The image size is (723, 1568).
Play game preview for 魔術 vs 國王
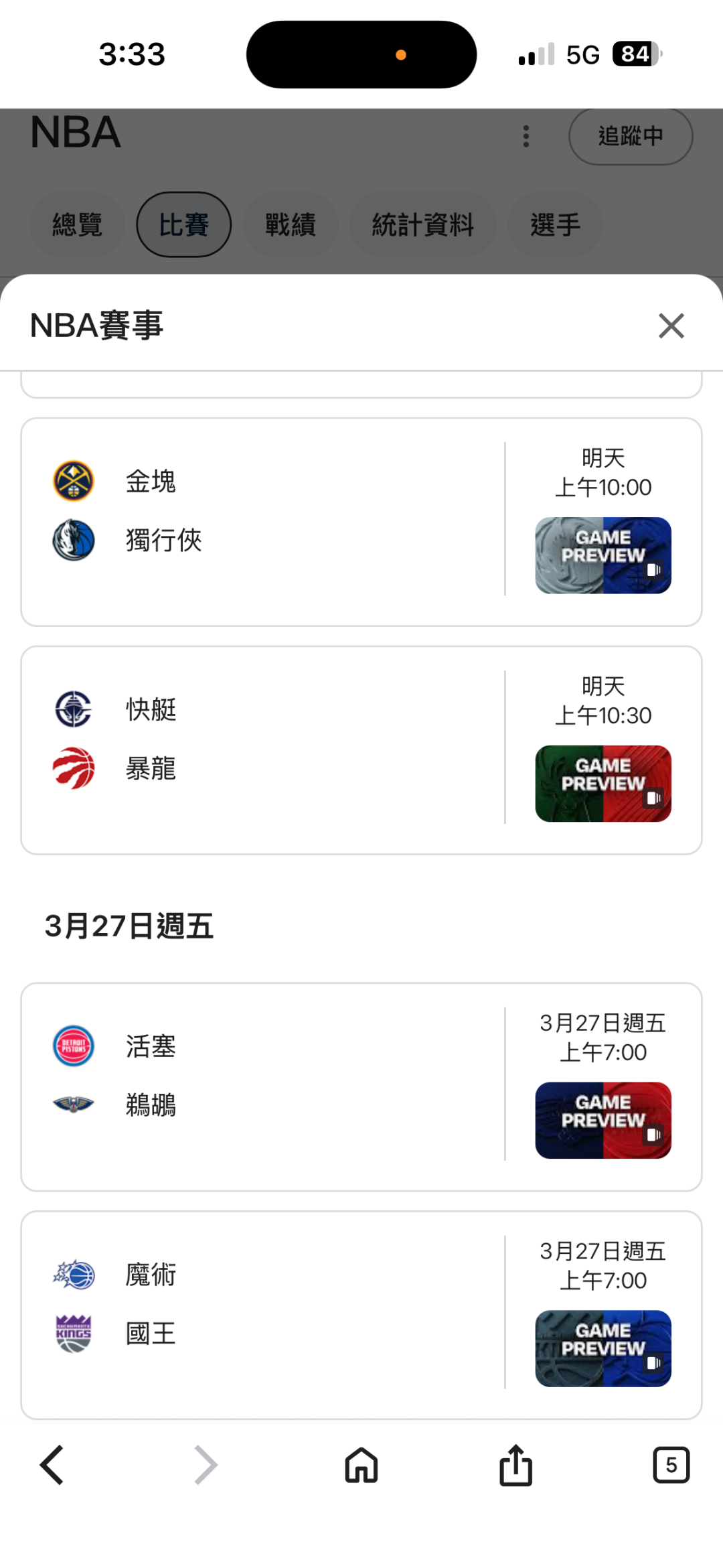tap(602, 1348)
